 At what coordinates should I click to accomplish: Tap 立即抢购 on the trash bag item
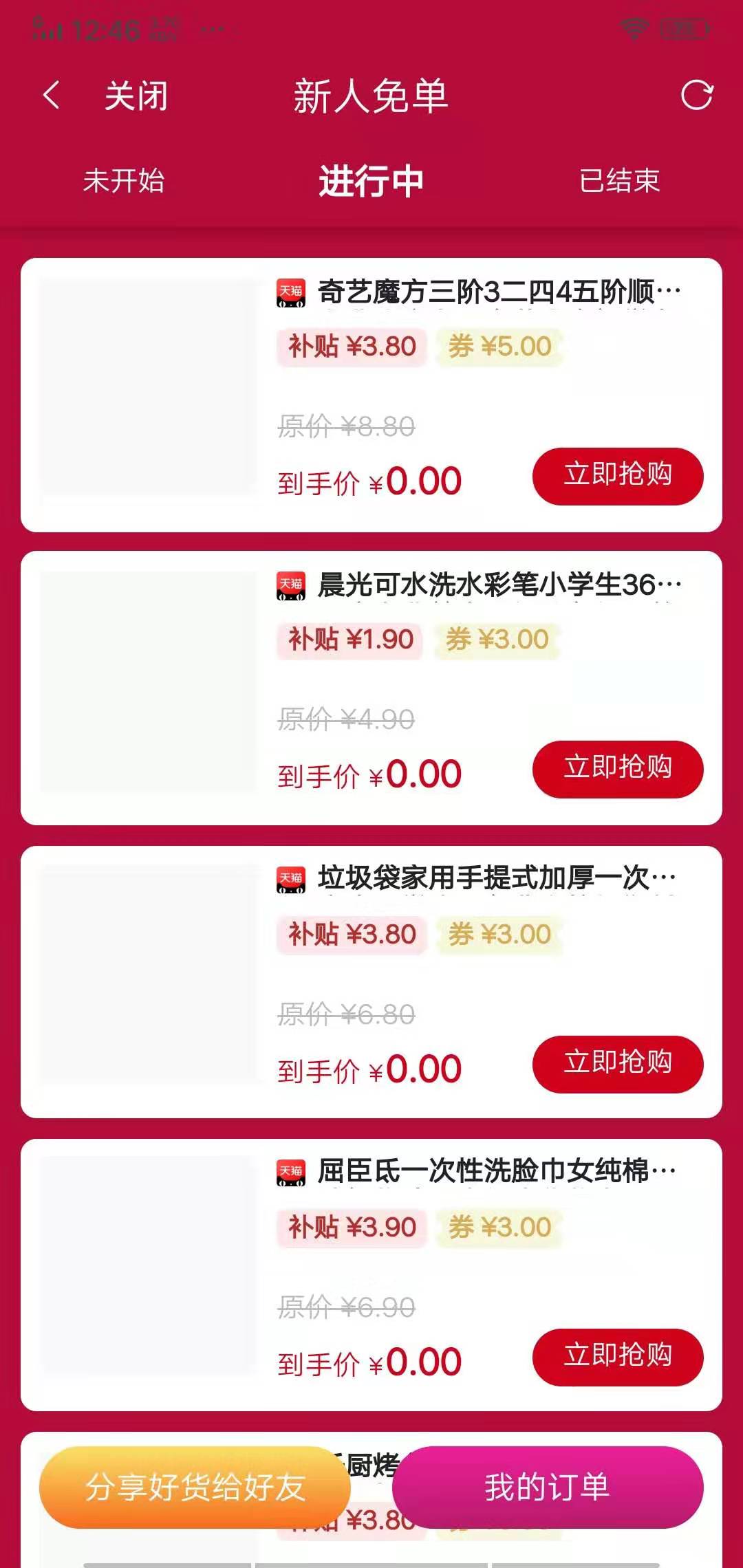pos(617,1063)
